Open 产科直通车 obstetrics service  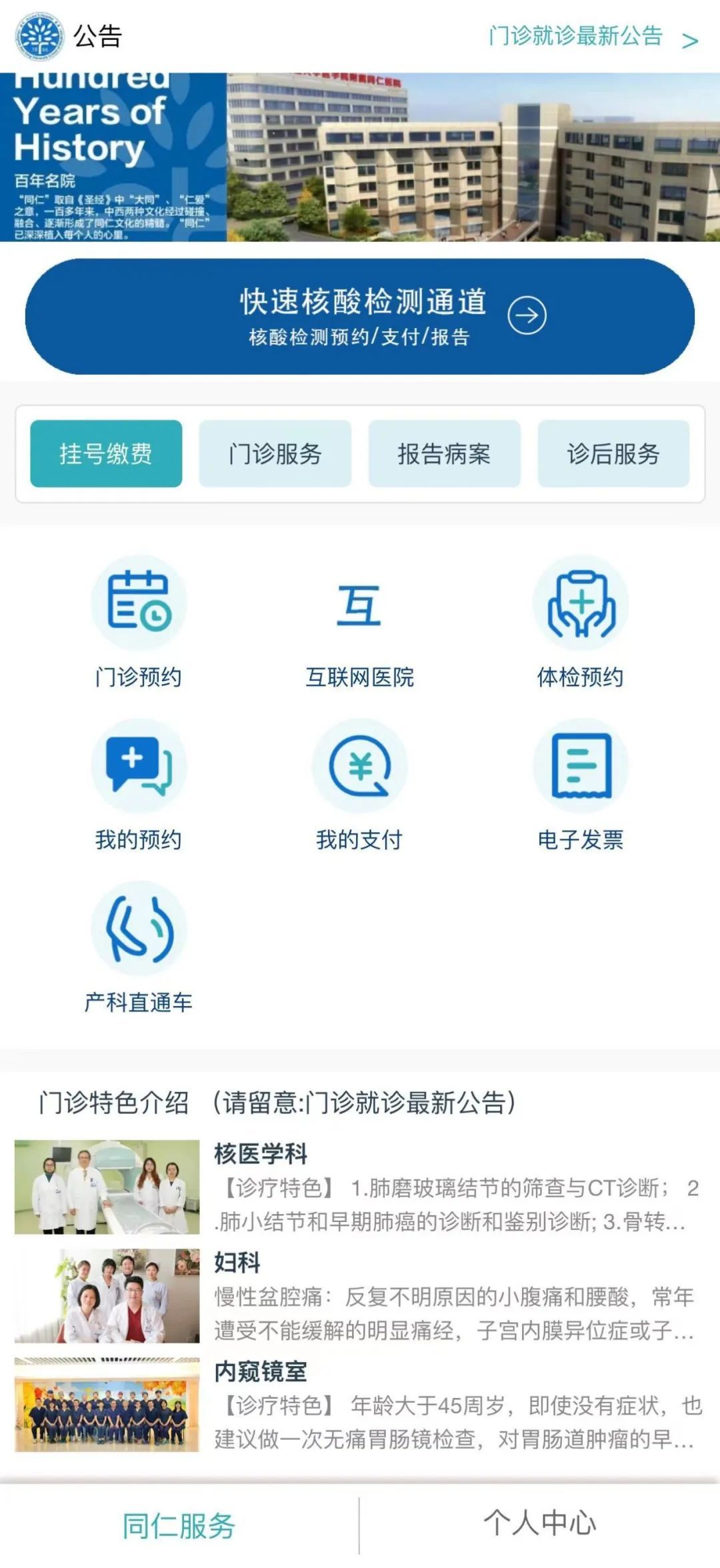(x=139, y=947)
